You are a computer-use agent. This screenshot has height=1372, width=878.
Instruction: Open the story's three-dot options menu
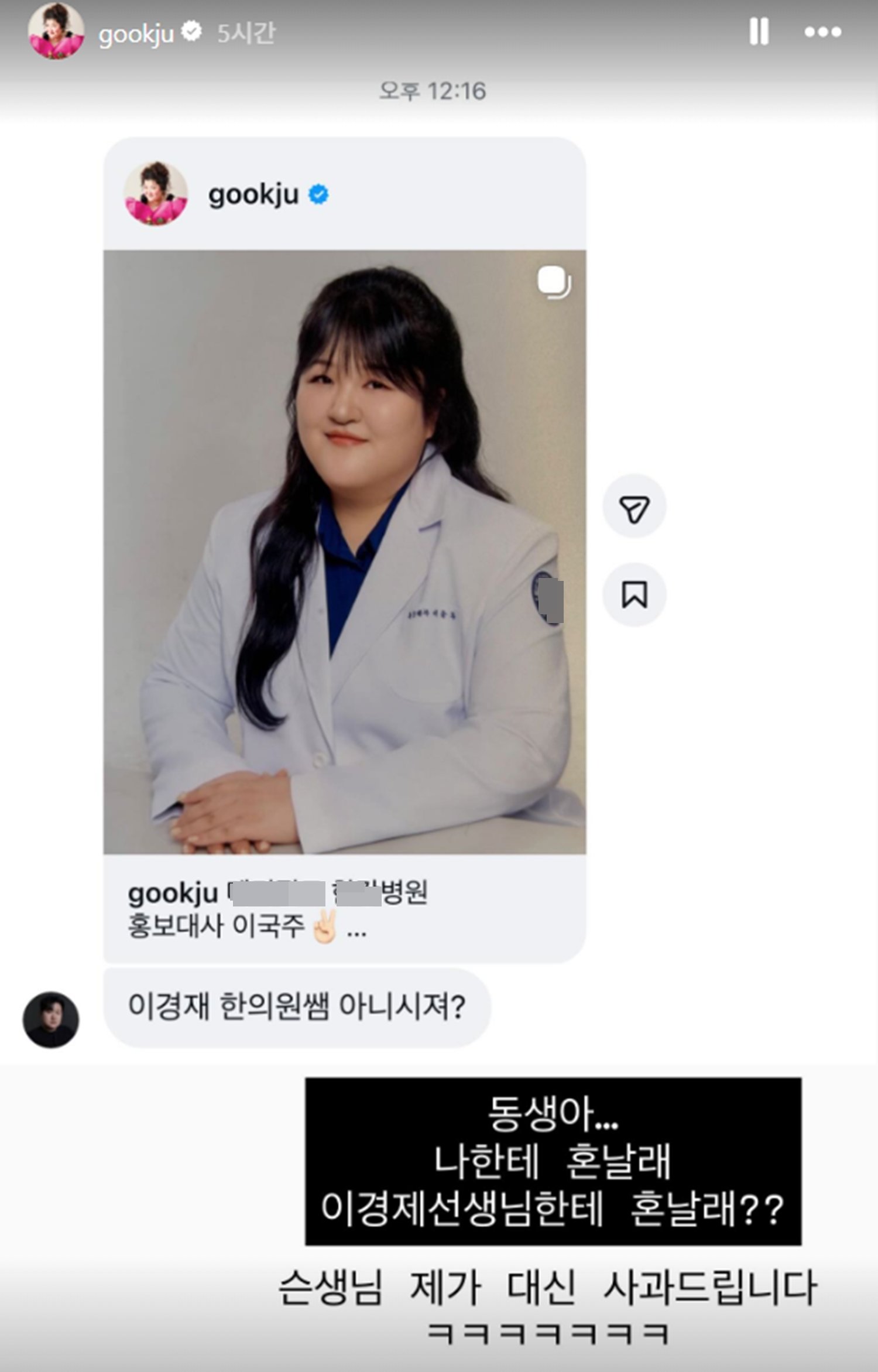click(822, 32)
